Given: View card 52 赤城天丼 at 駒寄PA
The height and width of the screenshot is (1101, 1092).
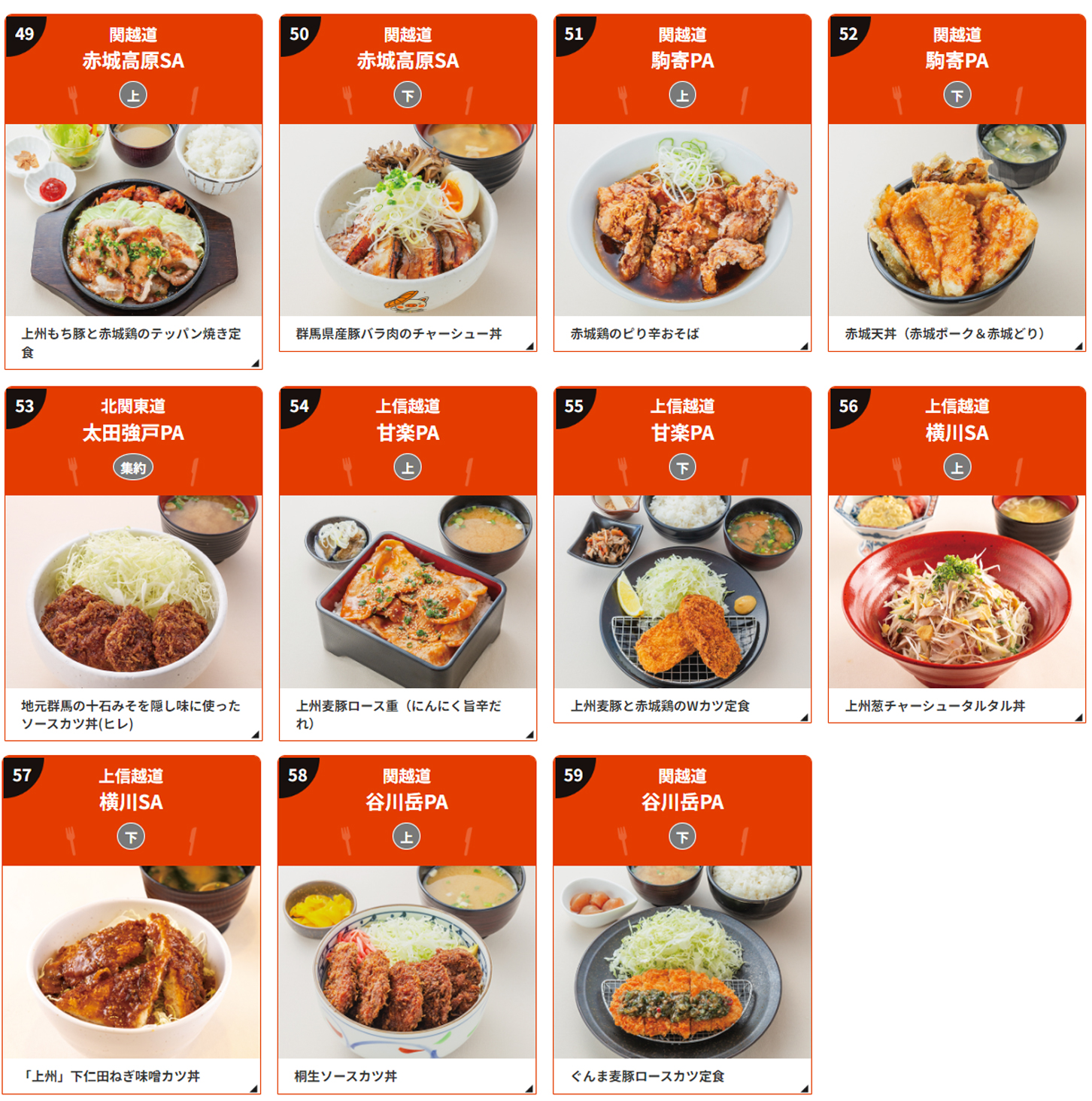Looking at the screenshot, I should coord(957,220).
